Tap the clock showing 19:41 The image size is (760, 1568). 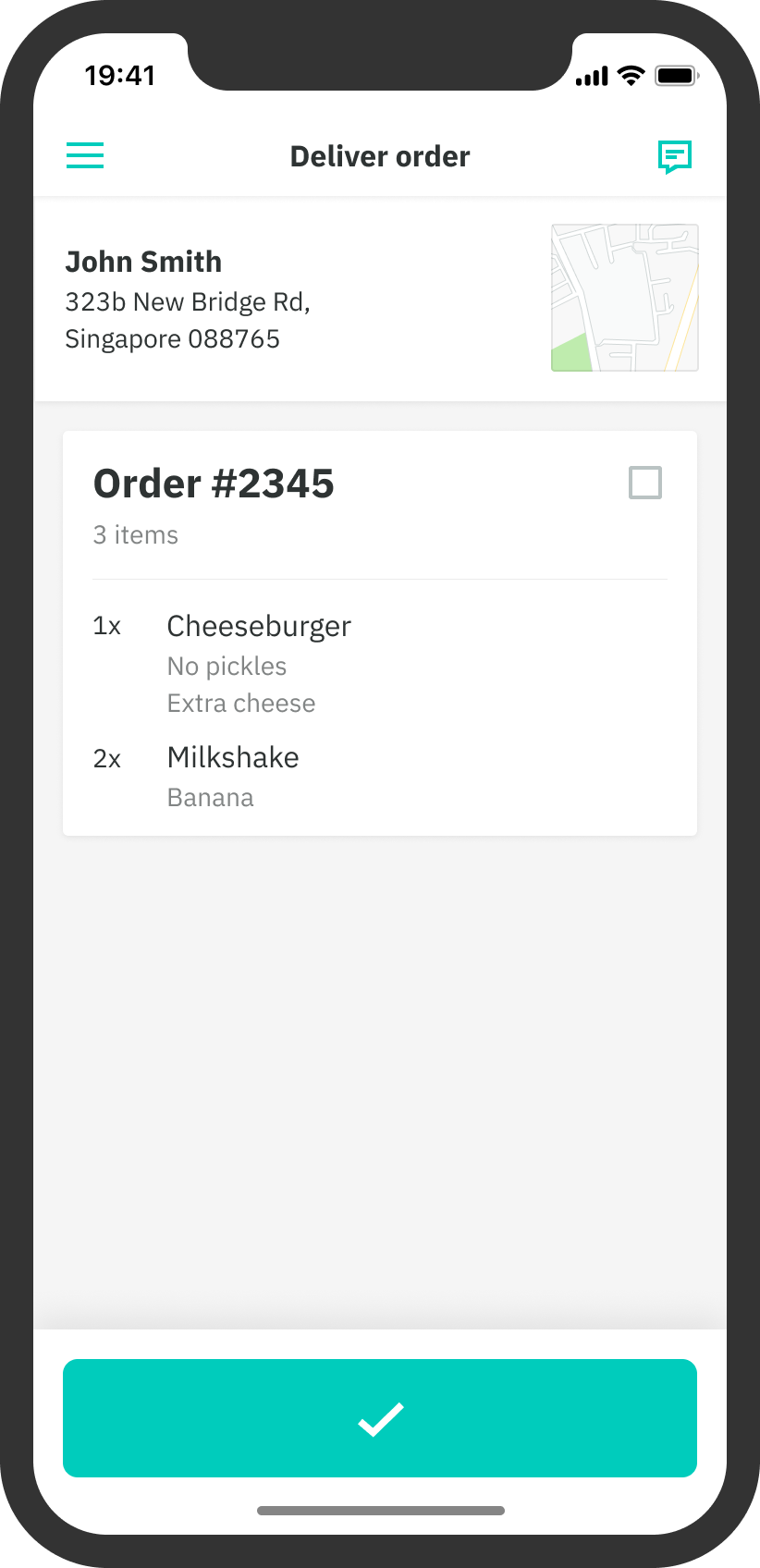pyautogui.click(x=117, y=76)
